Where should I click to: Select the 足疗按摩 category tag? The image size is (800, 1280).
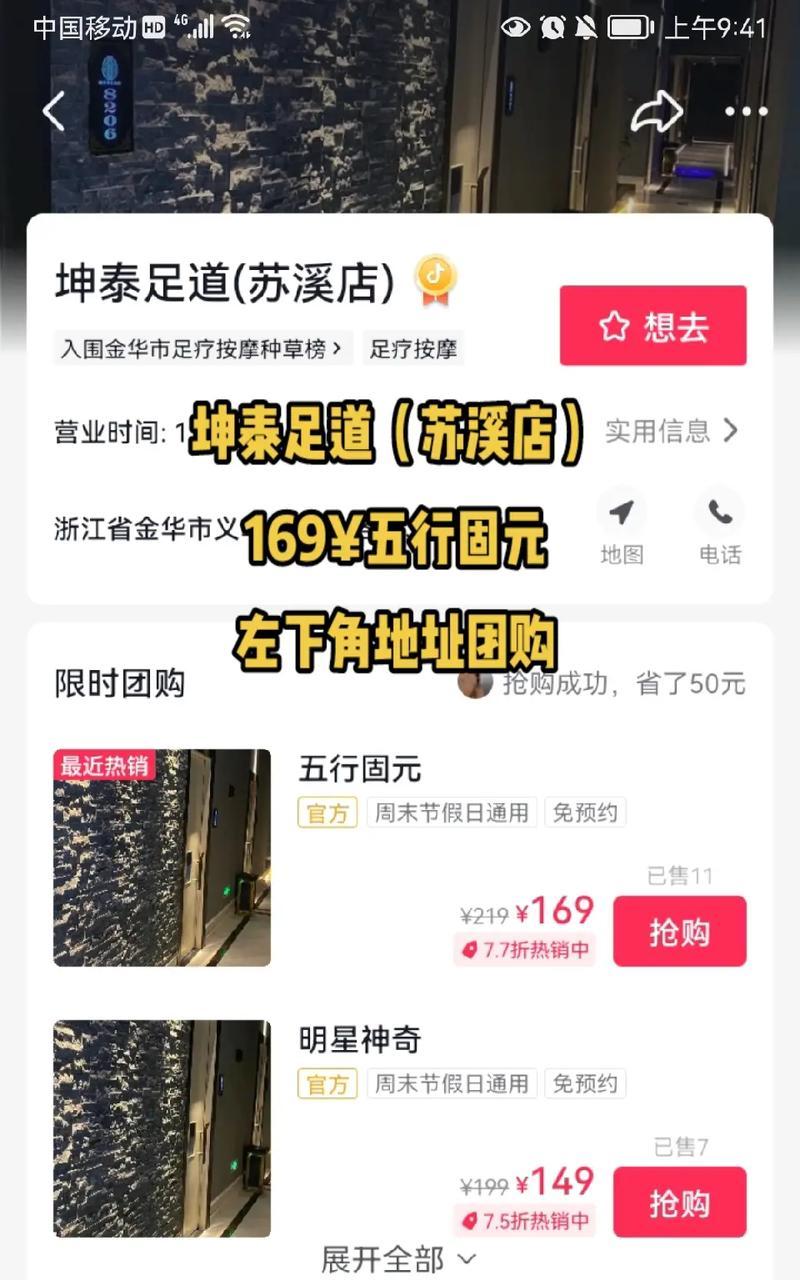[413, 349]
